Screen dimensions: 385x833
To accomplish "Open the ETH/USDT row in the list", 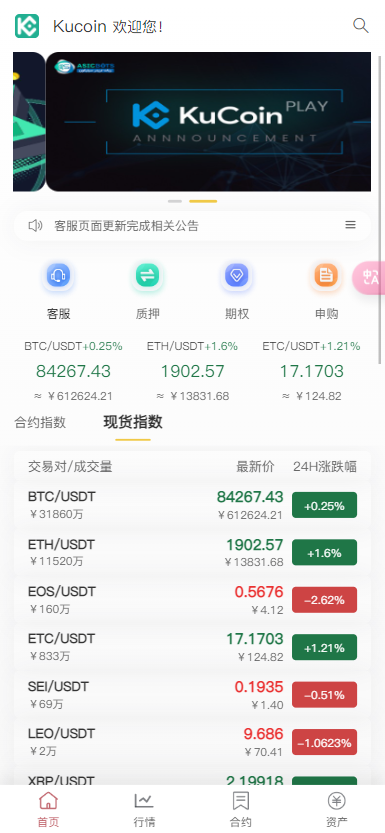I will coord(192,552).
